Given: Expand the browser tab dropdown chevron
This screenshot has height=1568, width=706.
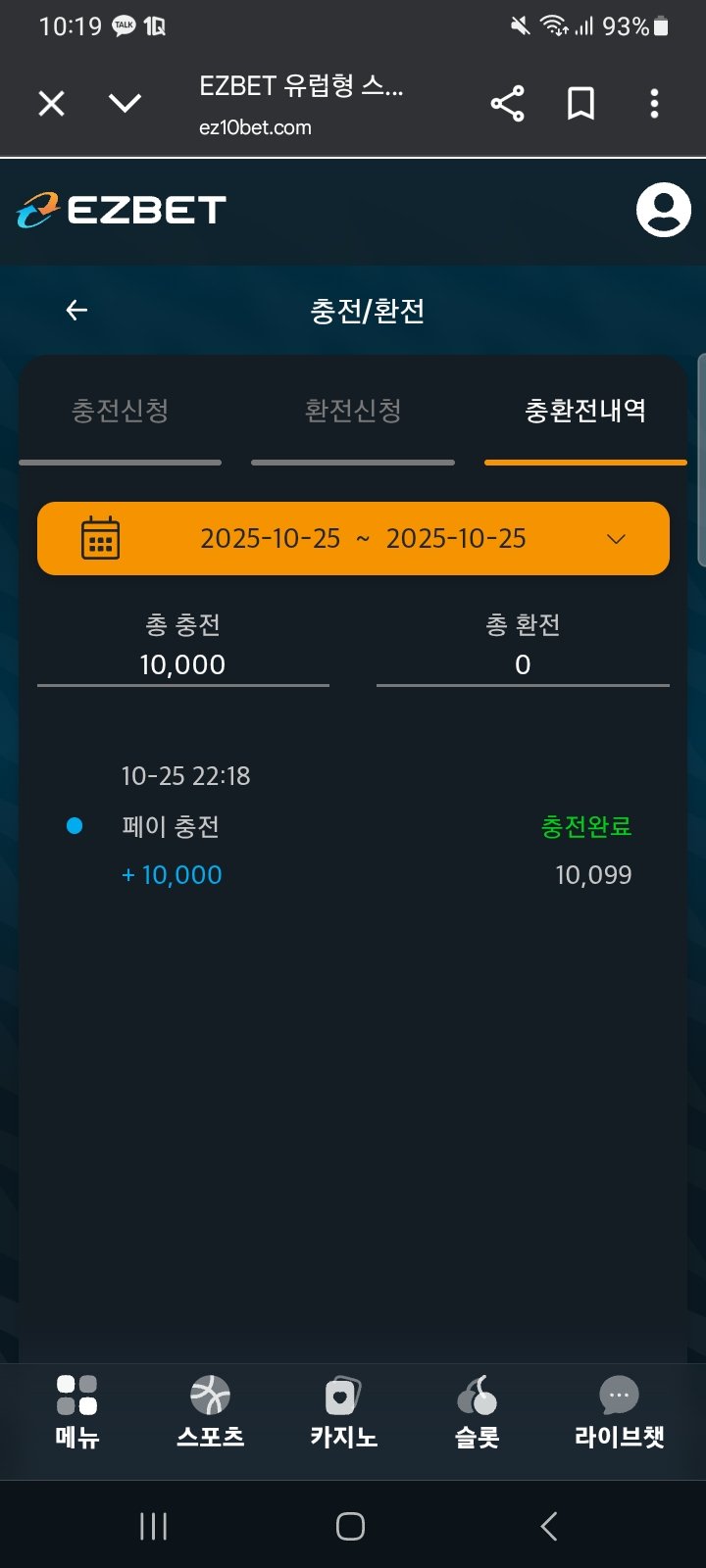Looking at the screenshot, I should tap(125, 103).
